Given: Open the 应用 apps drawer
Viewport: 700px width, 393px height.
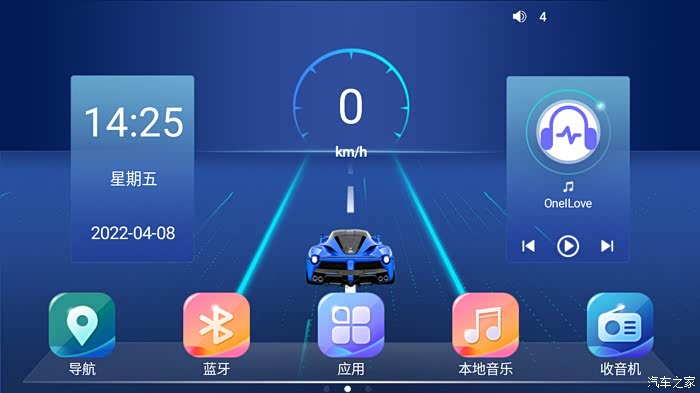Looking at the screenshot, I should [x=351, y=325].
